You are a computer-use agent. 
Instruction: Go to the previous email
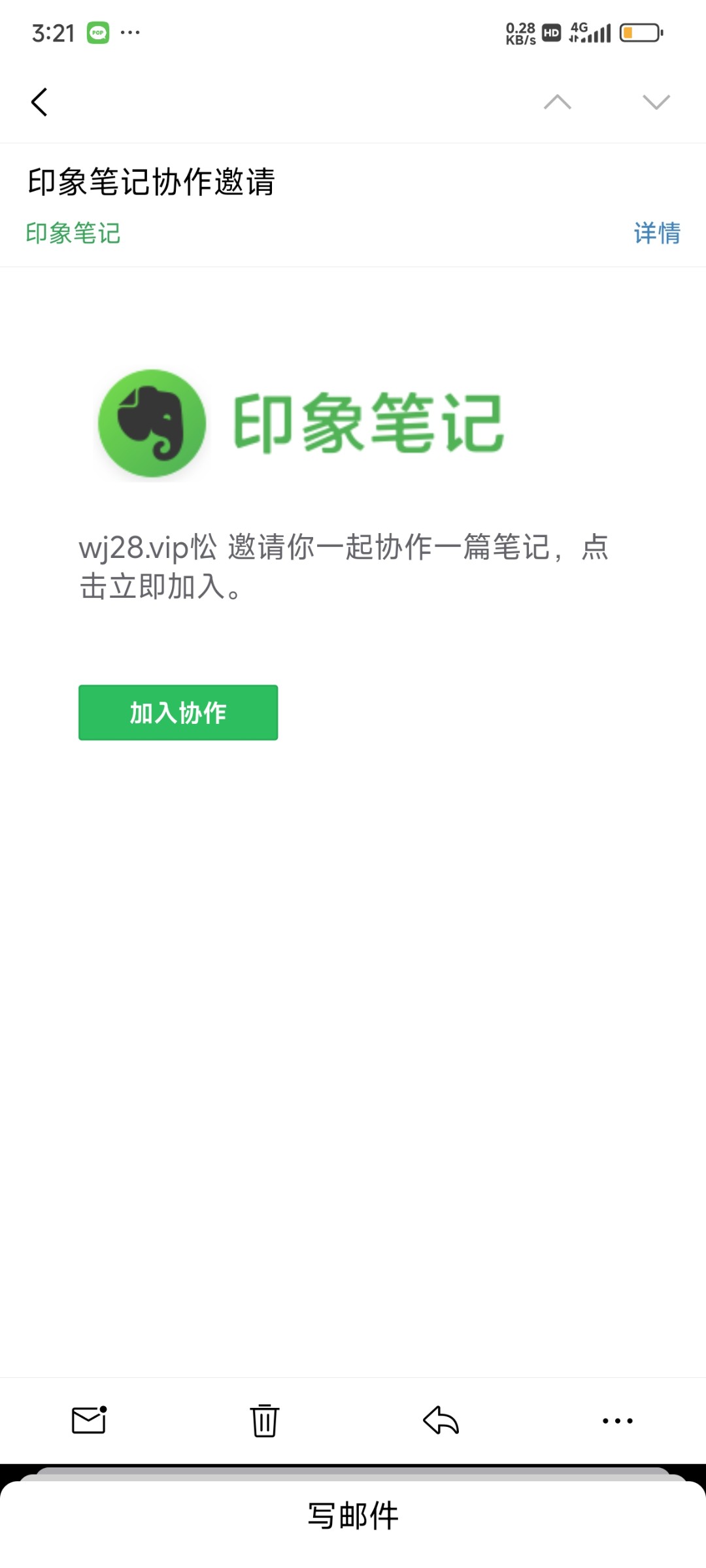(558, 102)
